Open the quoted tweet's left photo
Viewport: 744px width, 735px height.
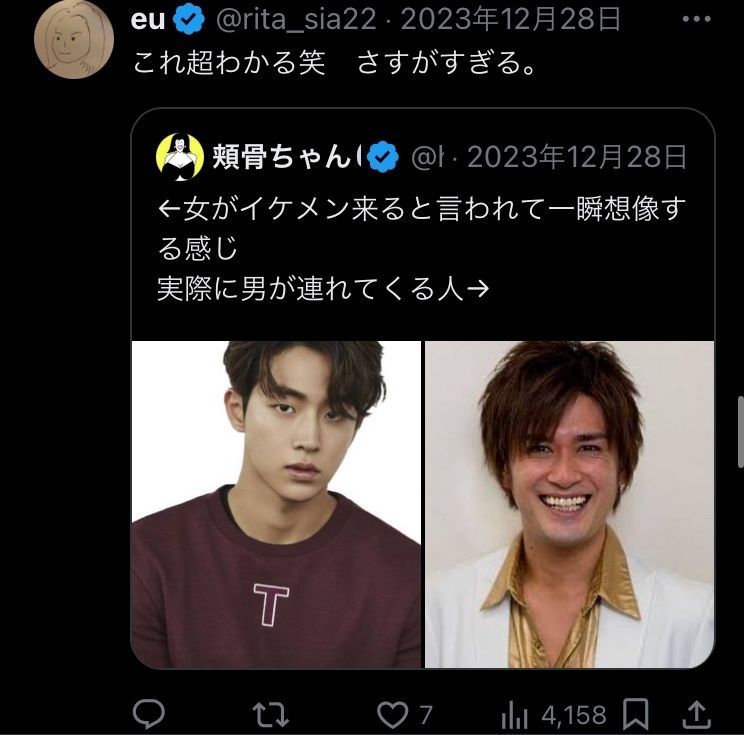(x=276, y=504)
